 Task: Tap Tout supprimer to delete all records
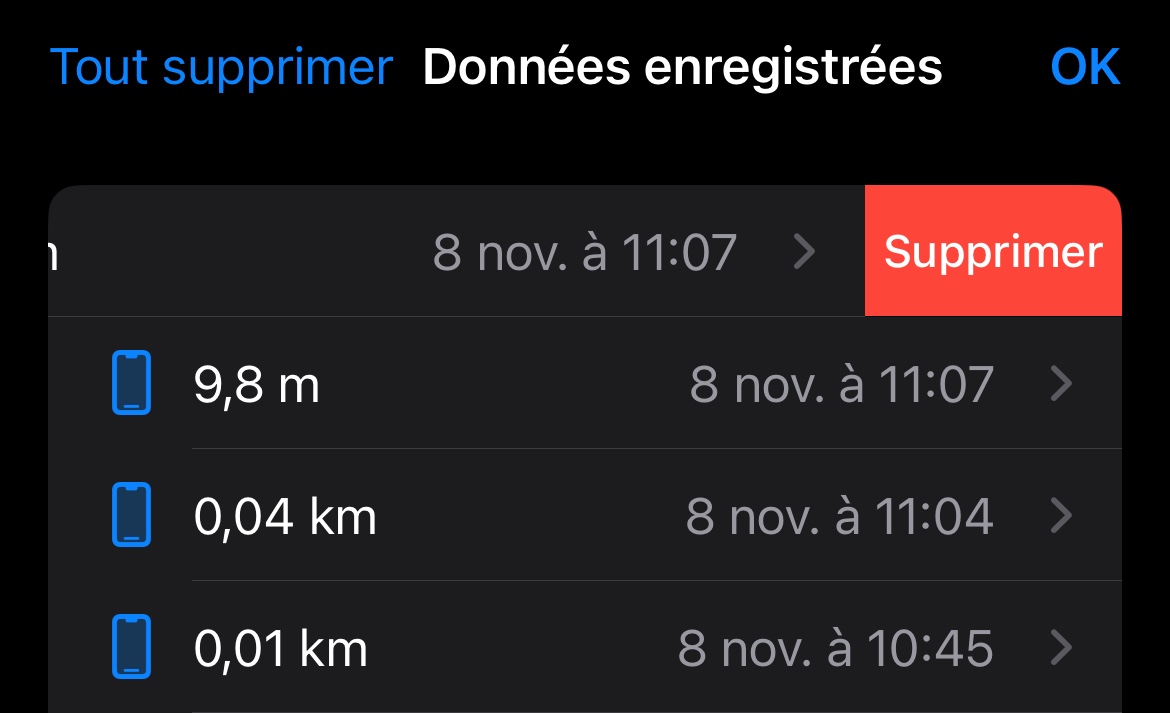(x=221, y=68)
